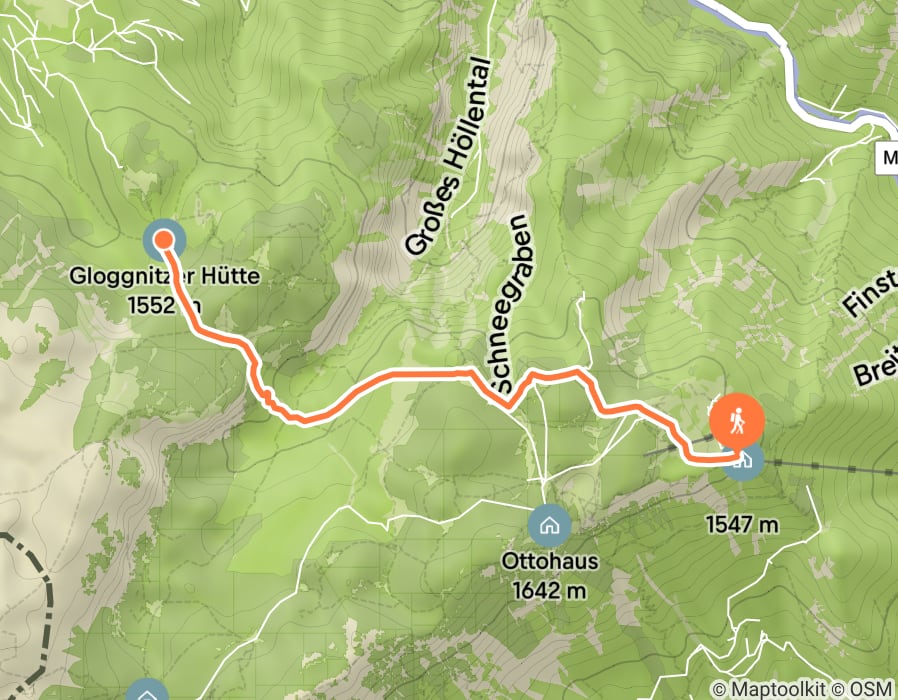
Task: Tap the Gloggnitzer Hütte route endpoint marker
Action: [x=164, y=239]
